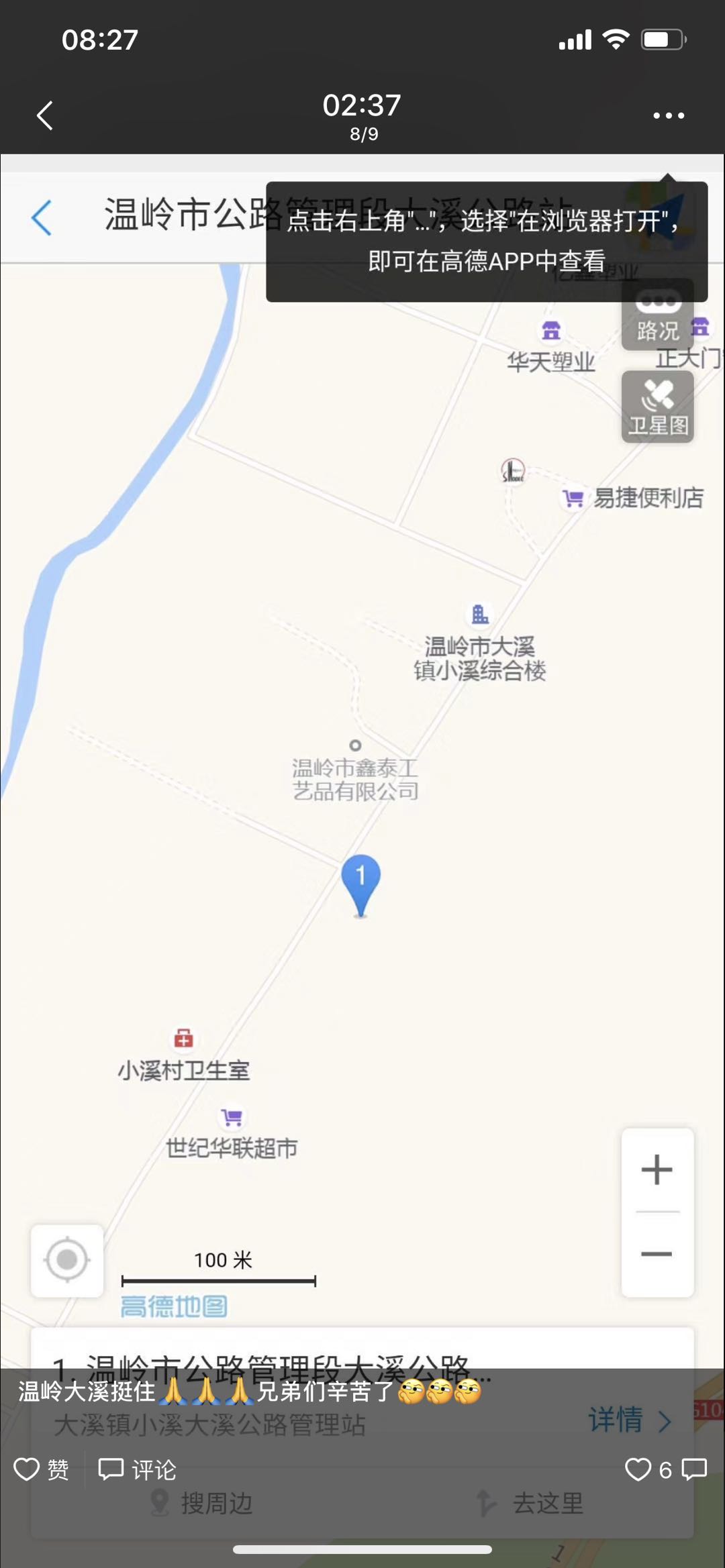Image resolution: width=725 pixels, height=1568 pixels.
Task: Open the three-dot overflow menu
Action: point(669,115)
